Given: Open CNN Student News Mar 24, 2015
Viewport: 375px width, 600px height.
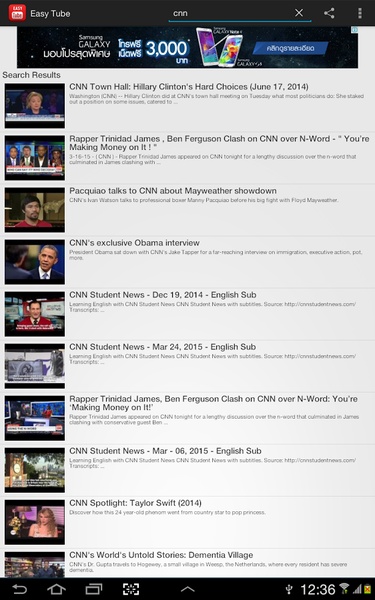Looking at the screenshot, I should coord(188,366).
